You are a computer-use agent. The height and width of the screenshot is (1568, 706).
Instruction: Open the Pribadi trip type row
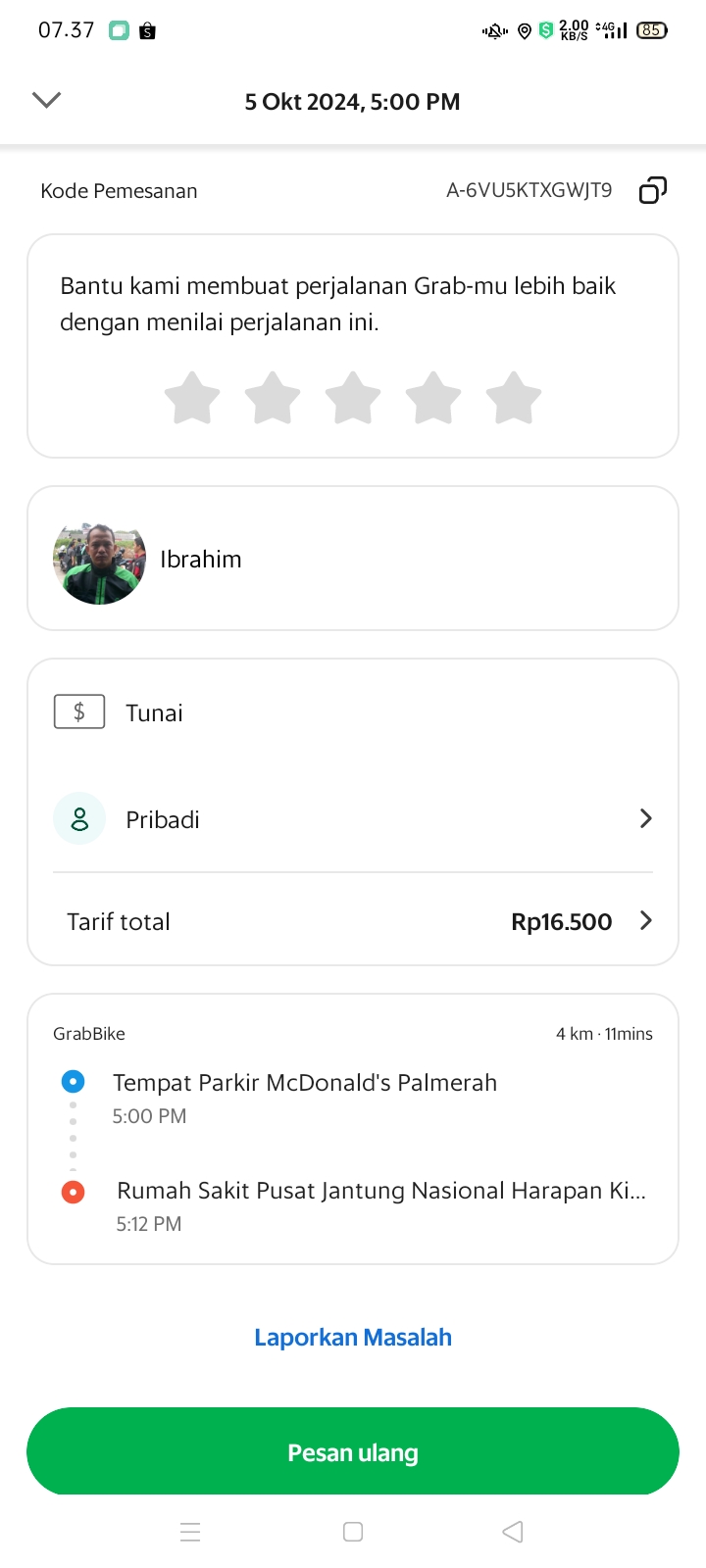pos(353,819)
